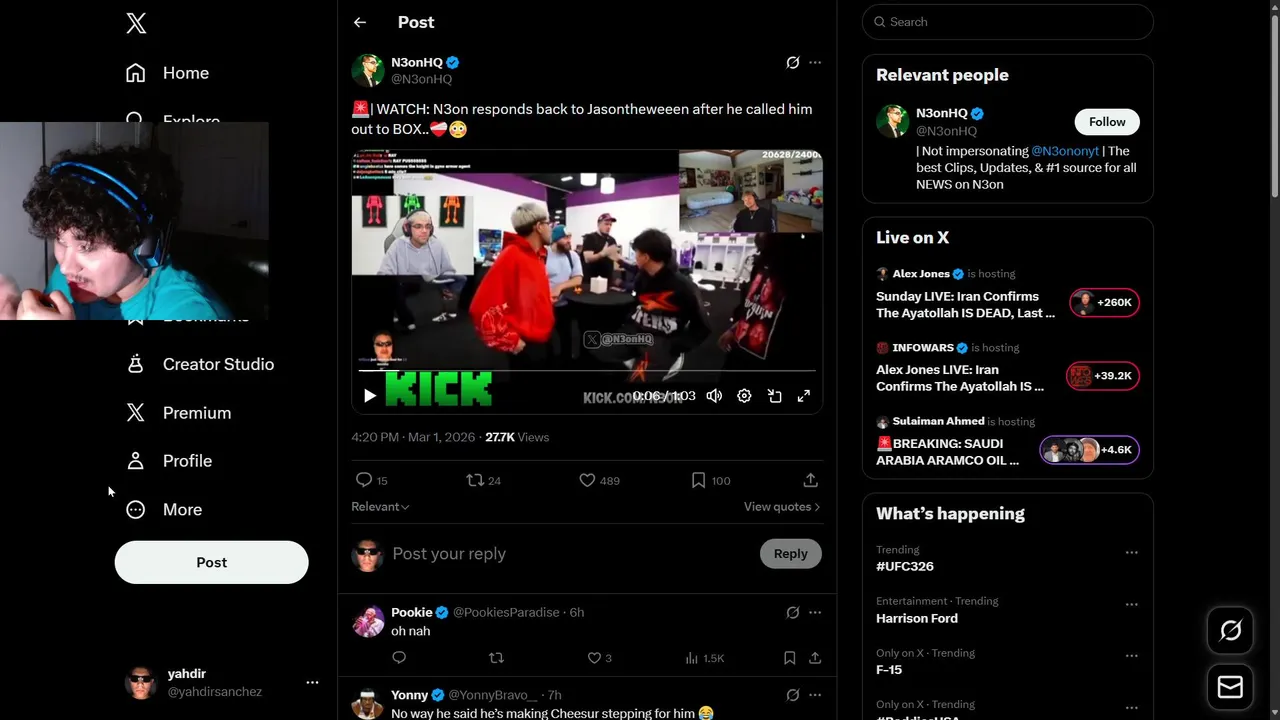Viewport: 1280px width, 720px height.
Task: Compose with the big Post button
Action: click(211, 562)
